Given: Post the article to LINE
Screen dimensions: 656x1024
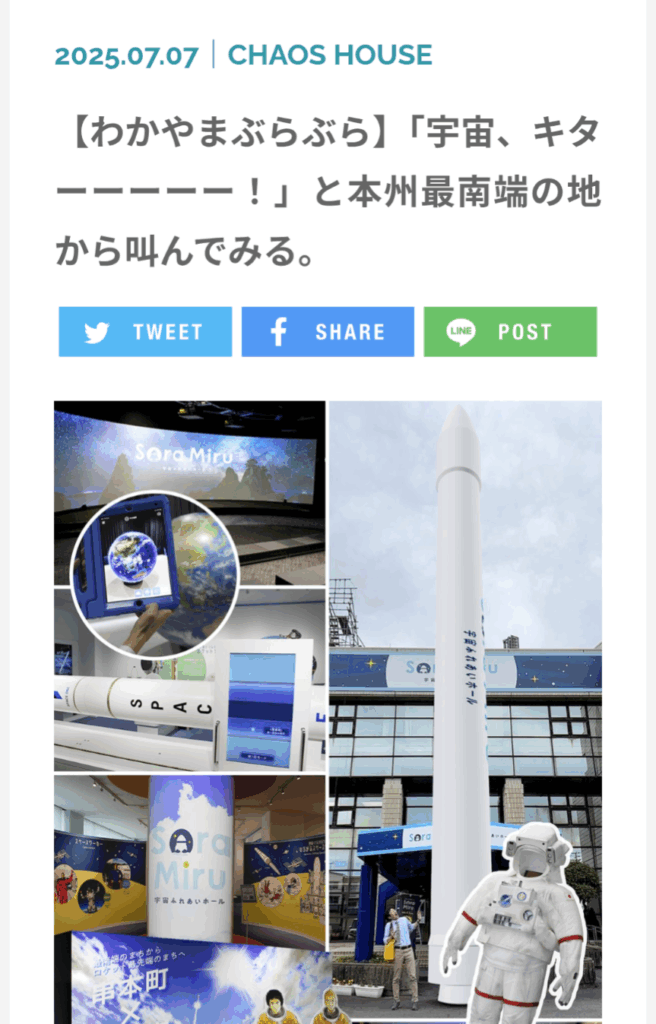Looking at the screenshot, I should coord(510,332).
